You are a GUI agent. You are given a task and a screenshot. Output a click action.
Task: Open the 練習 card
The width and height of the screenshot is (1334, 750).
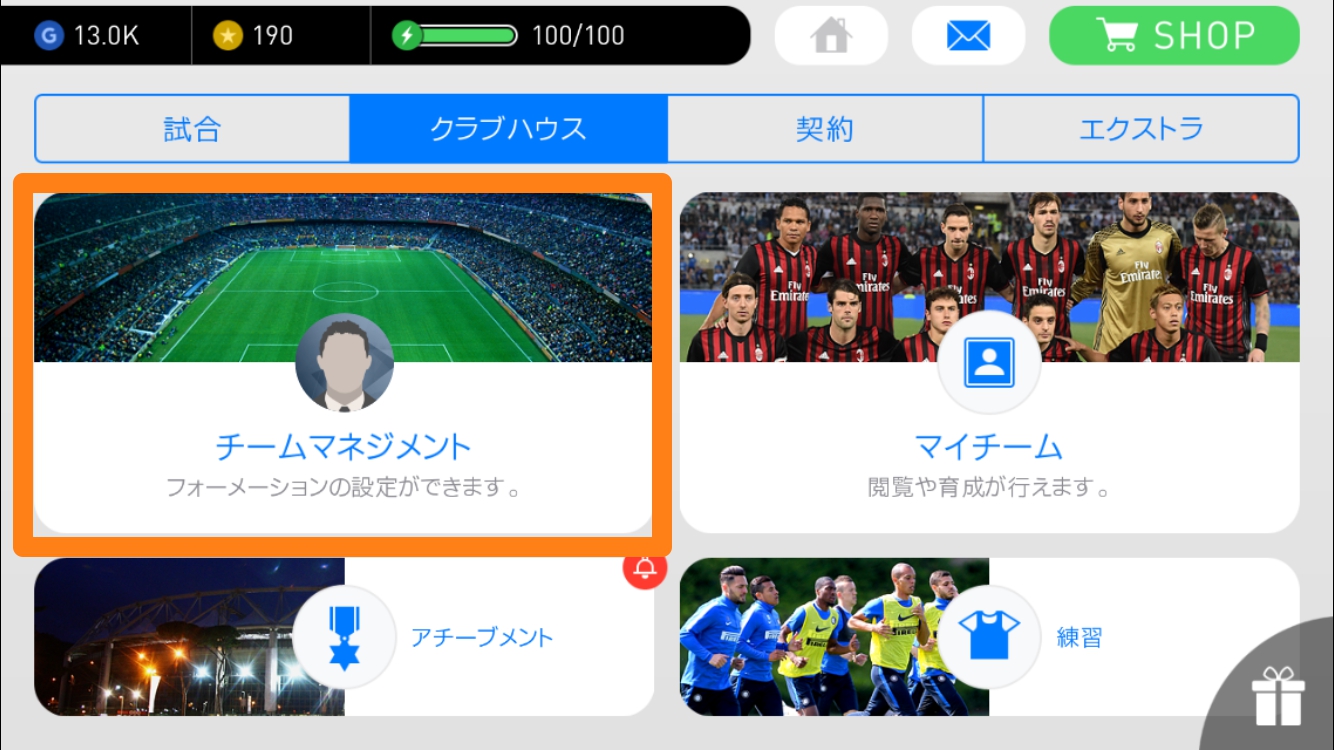tap(989, 637)
